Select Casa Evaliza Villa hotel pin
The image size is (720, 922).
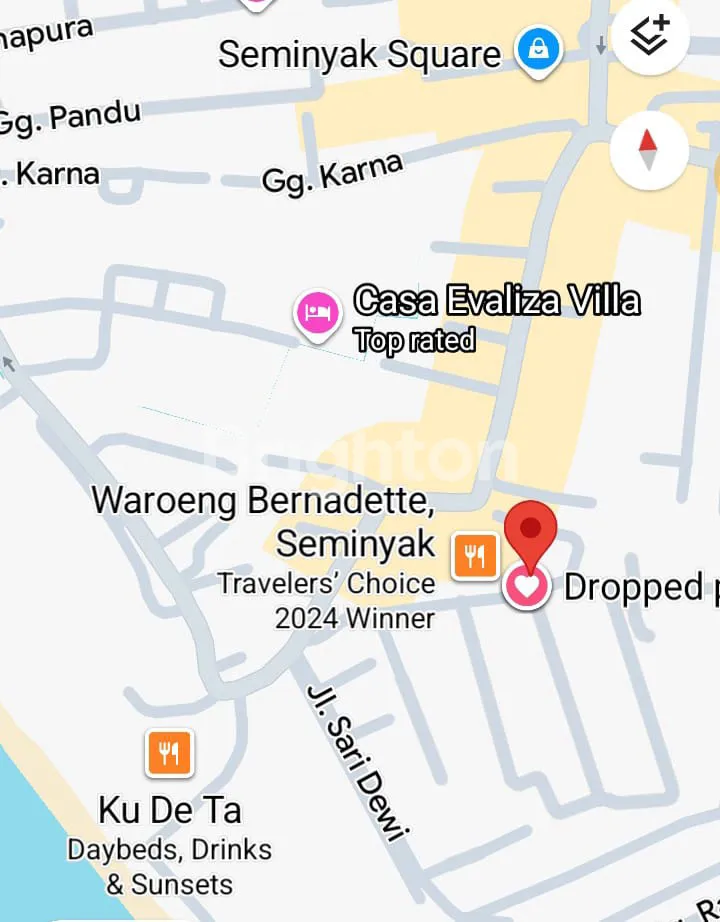317,313
